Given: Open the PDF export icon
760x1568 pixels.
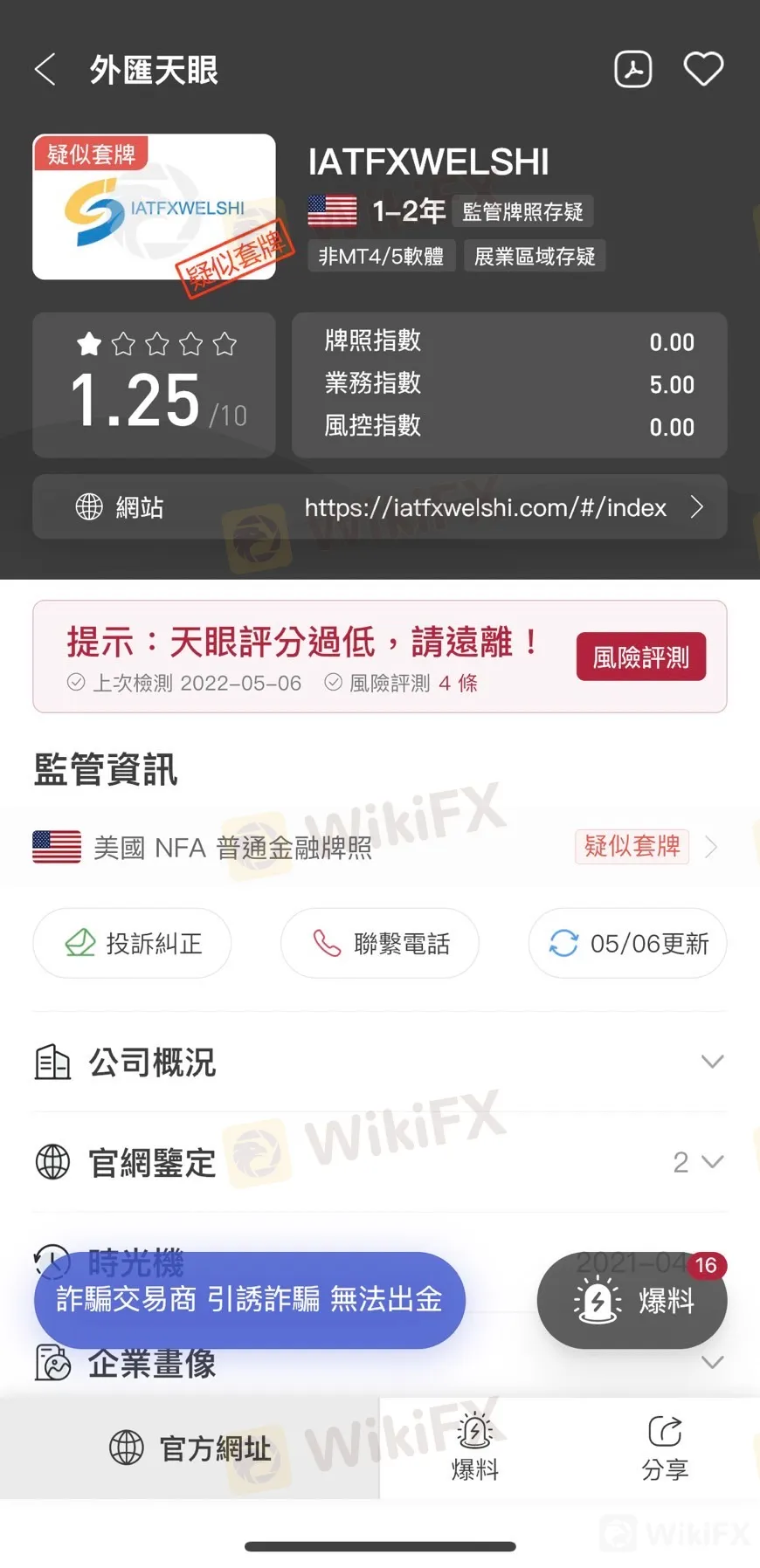Looking at the screenshot, I should click(633, 70).
